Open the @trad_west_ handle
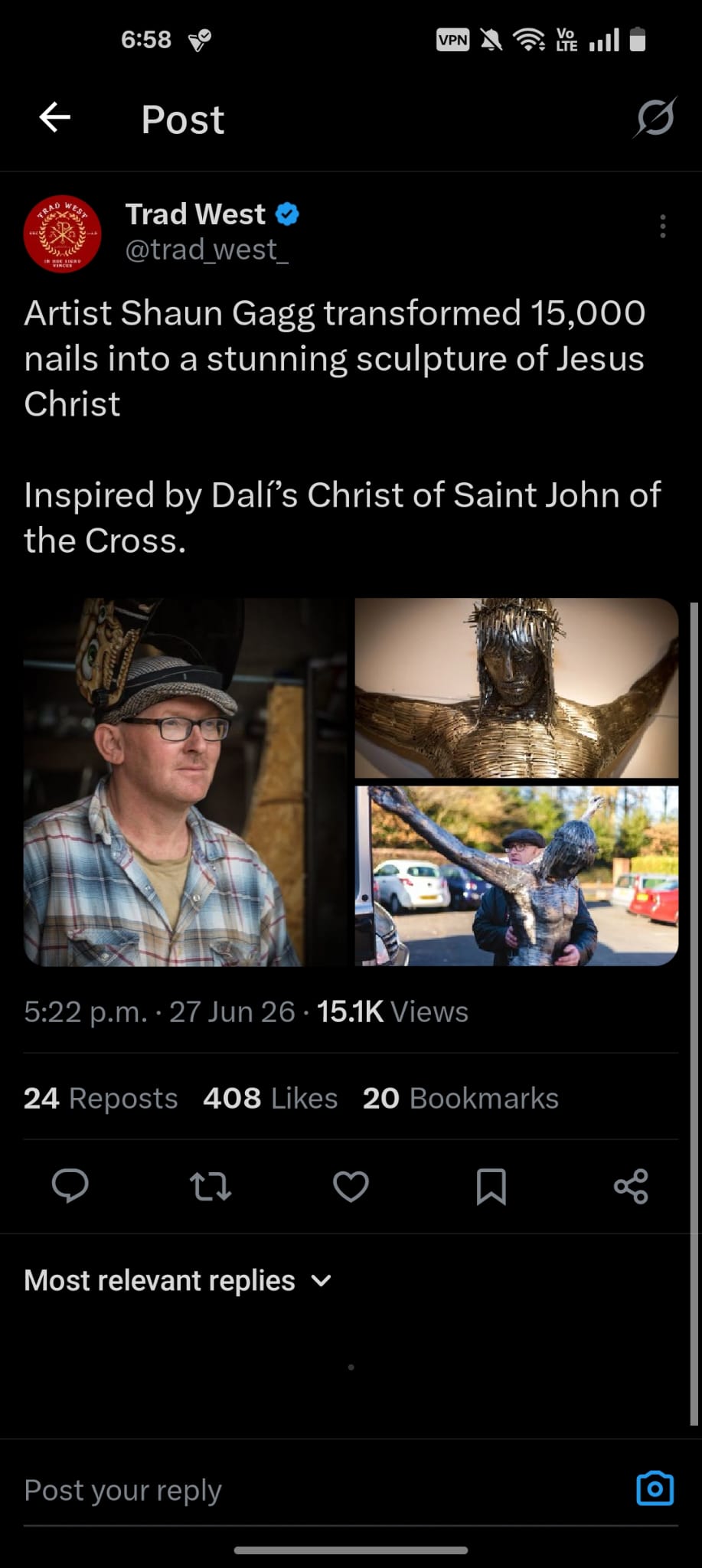 pyautogui.click(x=207, y=250)
